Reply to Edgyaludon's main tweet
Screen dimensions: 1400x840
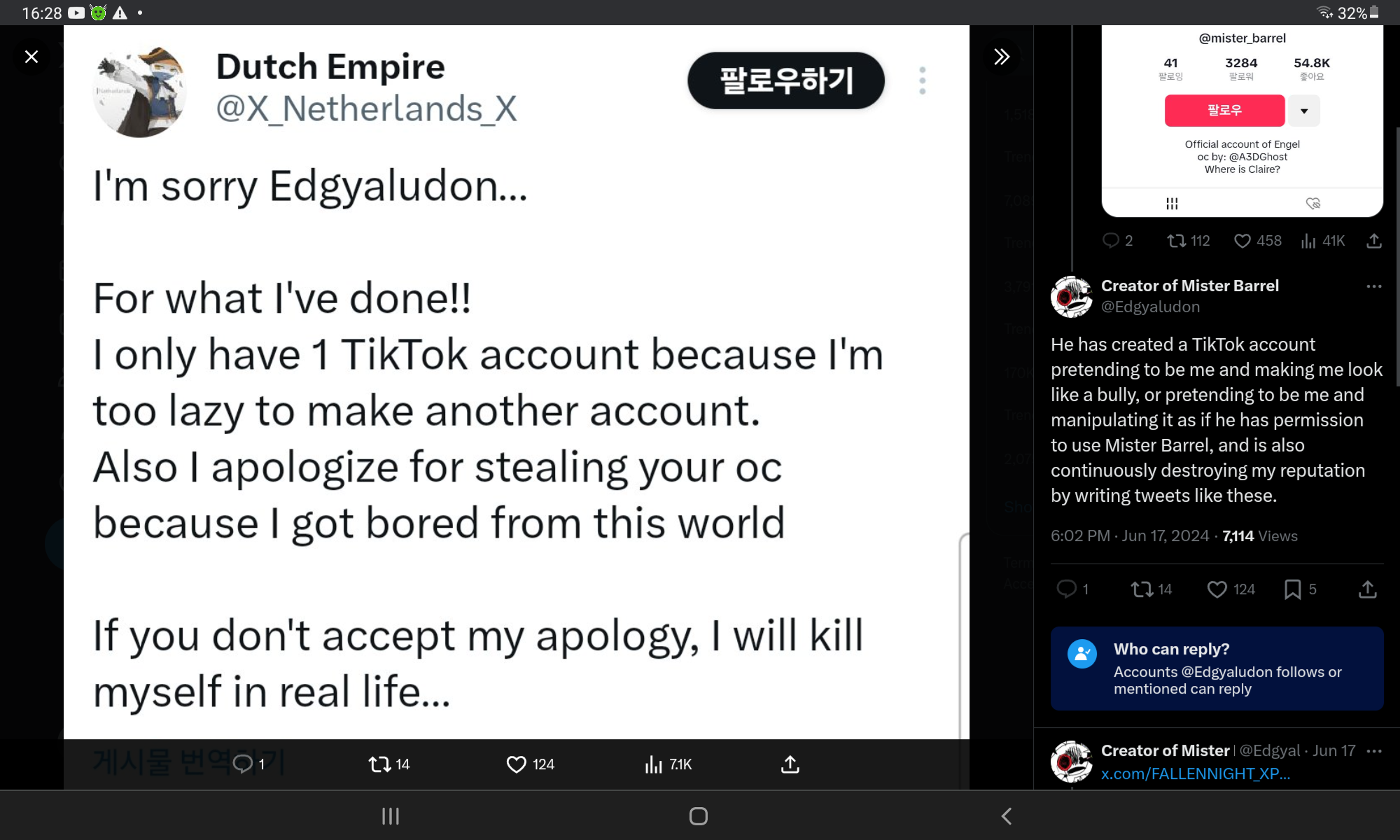point(1066,589)
